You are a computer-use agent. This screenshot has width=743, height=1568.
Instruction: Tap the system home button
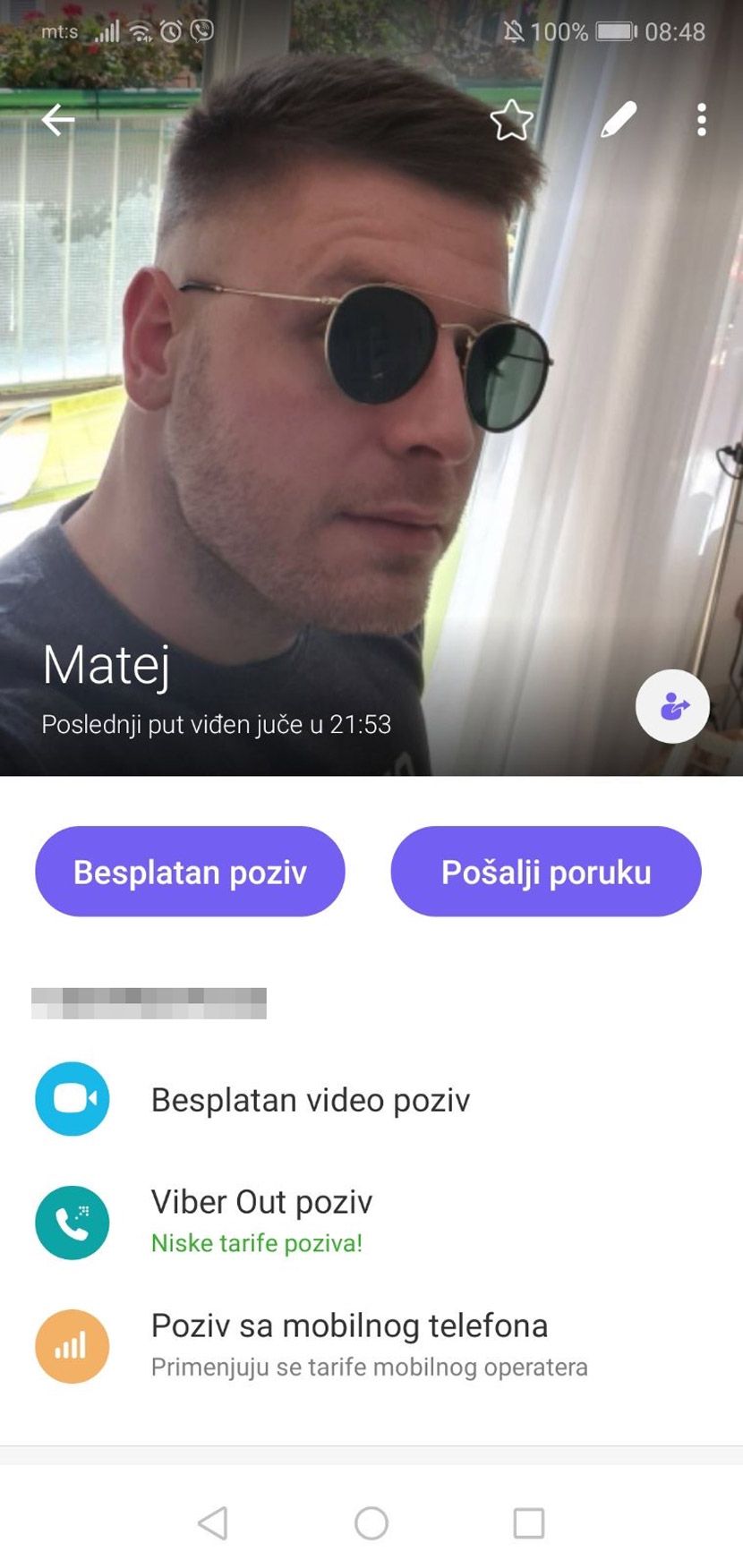(371, 1522)
